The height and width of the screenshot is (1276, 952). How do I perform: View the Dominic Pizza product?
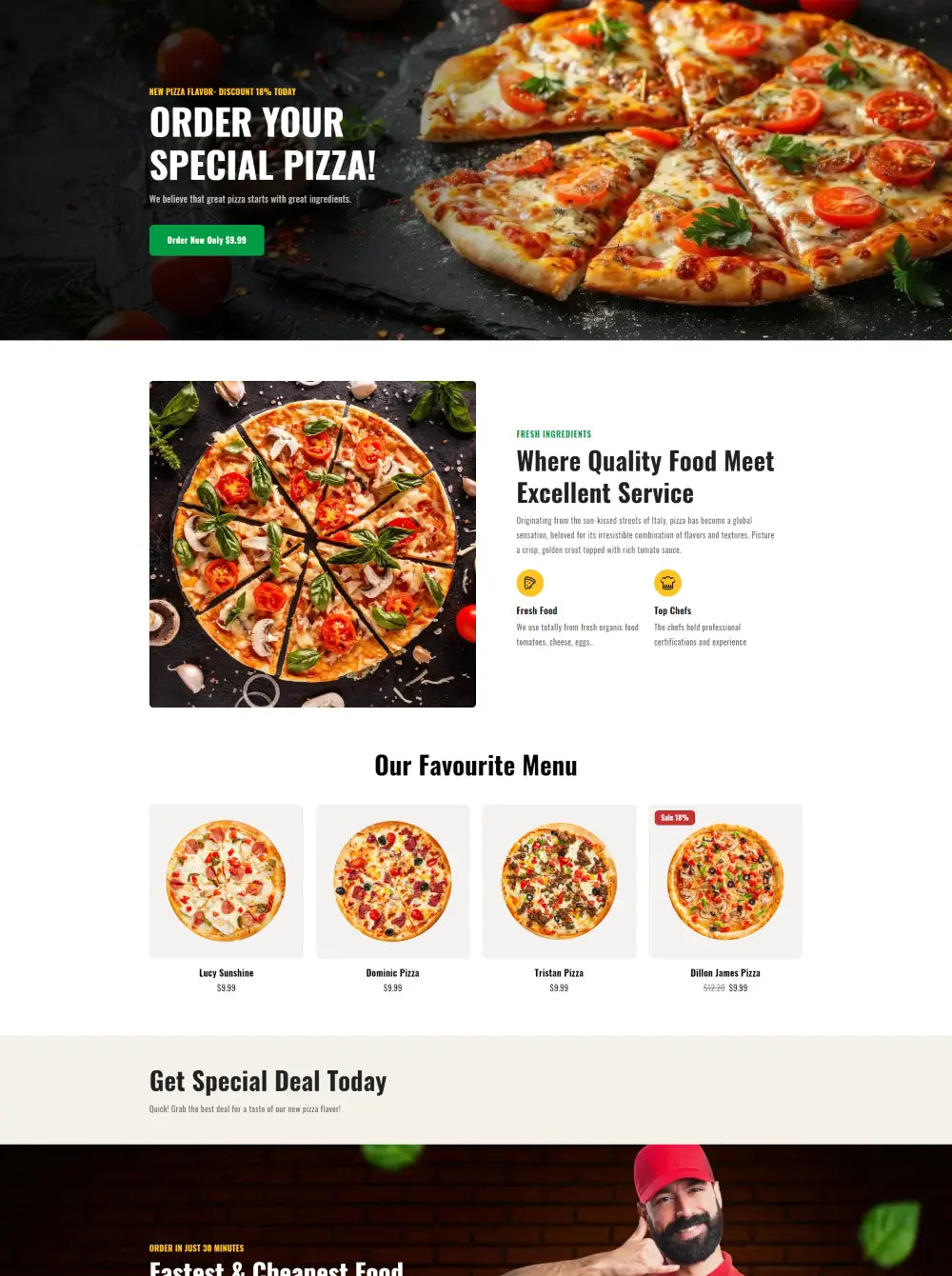392,882
